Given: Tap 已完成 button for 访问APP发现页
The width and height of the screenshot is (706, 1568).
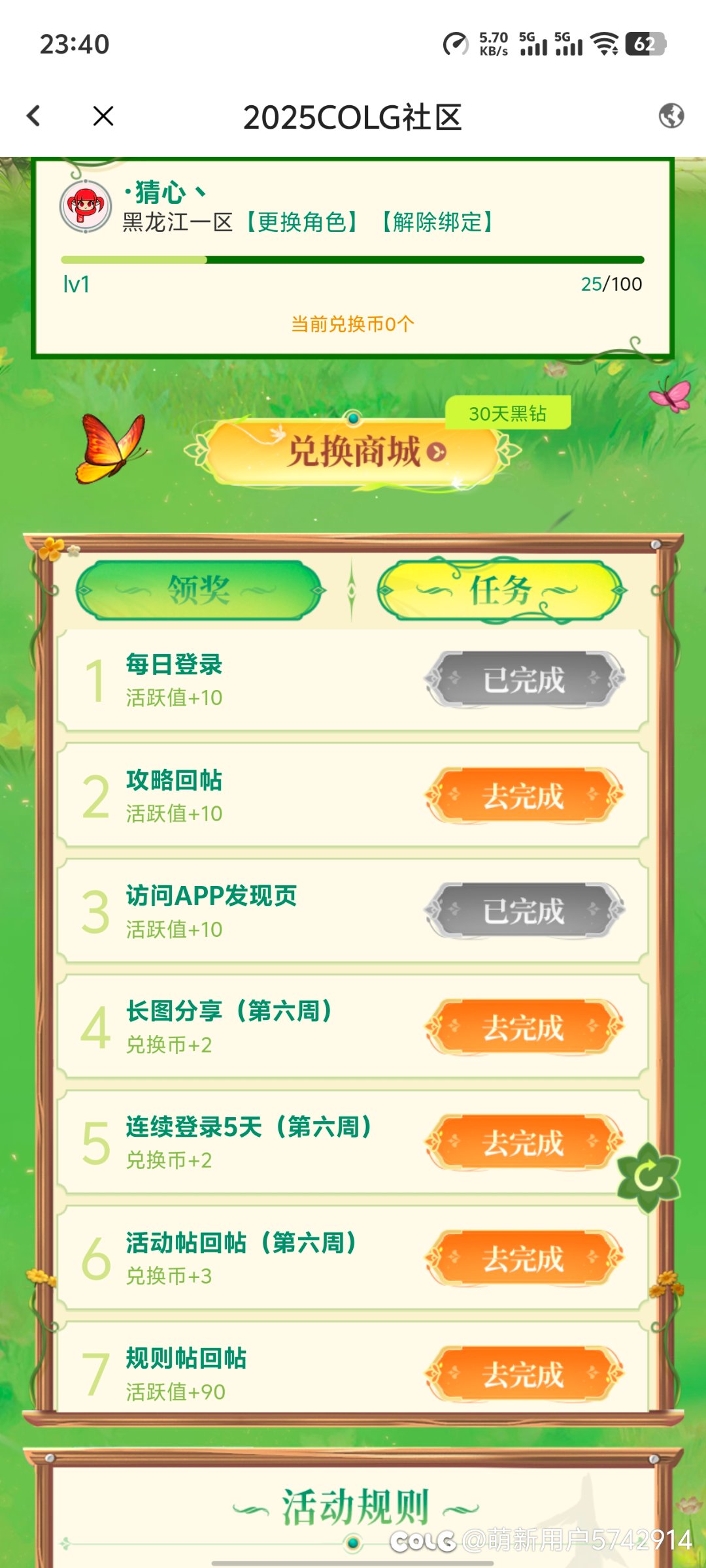Looking at the screenshot, I should tap(524, 911).
